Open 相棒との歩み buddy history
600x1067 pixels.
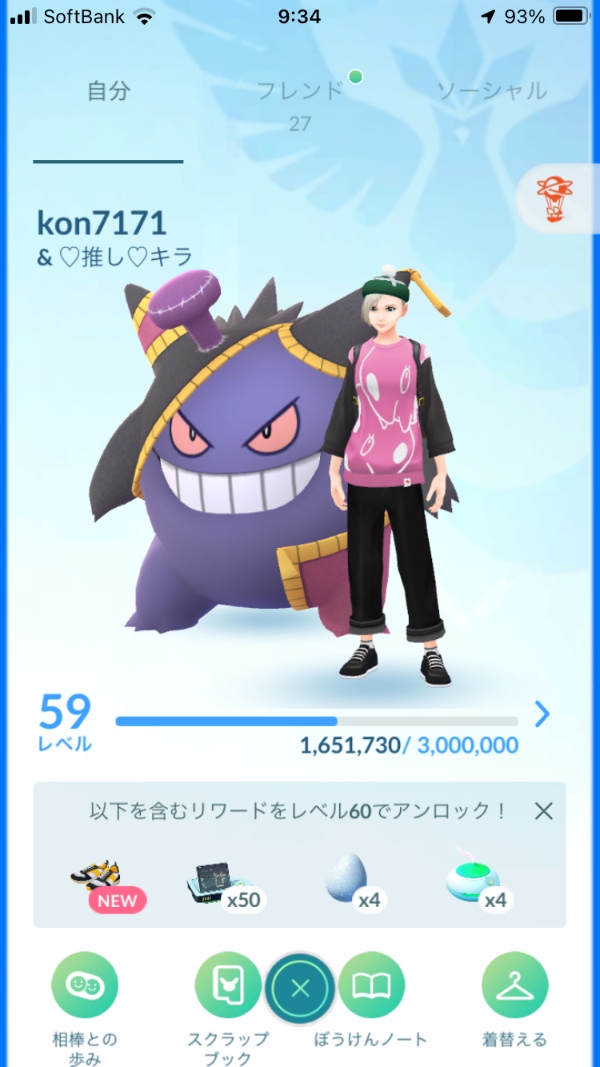click(84, 986)
